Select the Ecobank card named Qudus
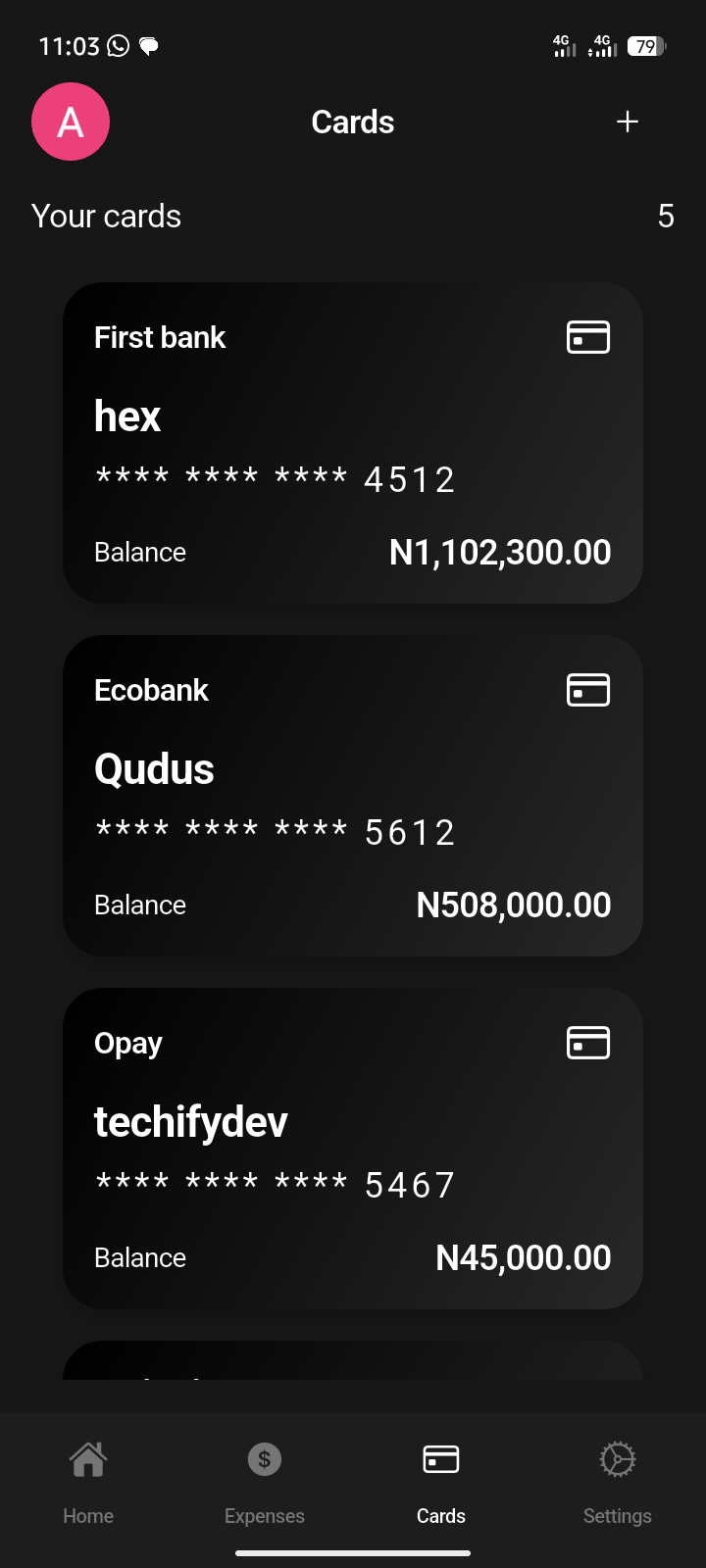 point(353,796)
